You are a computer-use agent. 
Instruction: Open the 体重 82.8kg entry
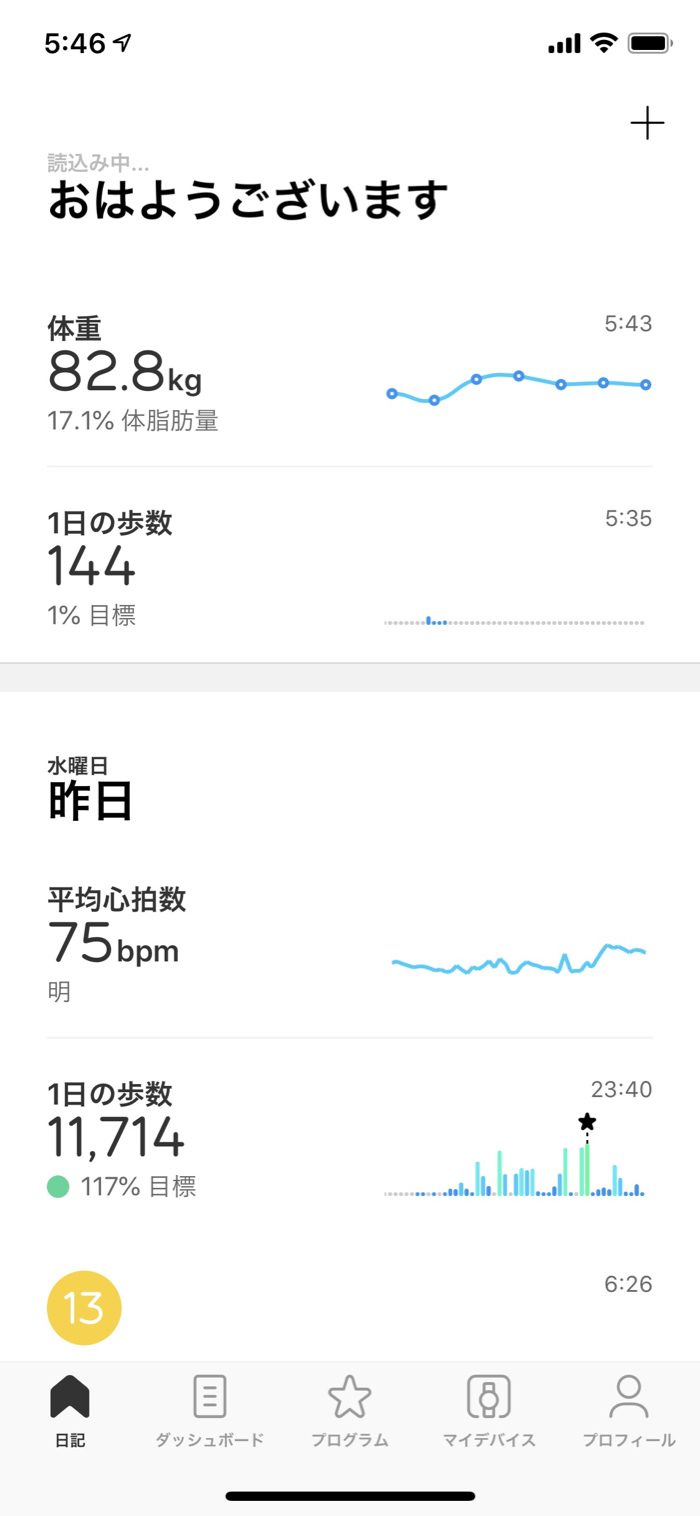[349, 373]
